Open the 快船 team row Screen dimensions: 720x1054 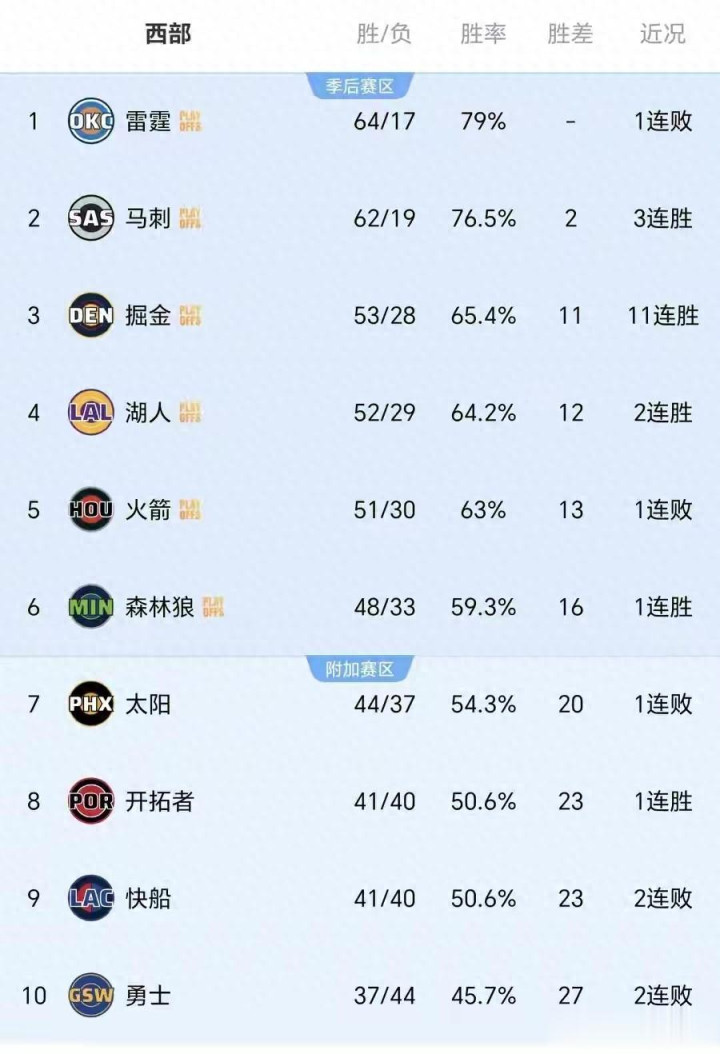click(x=148, y=898)
